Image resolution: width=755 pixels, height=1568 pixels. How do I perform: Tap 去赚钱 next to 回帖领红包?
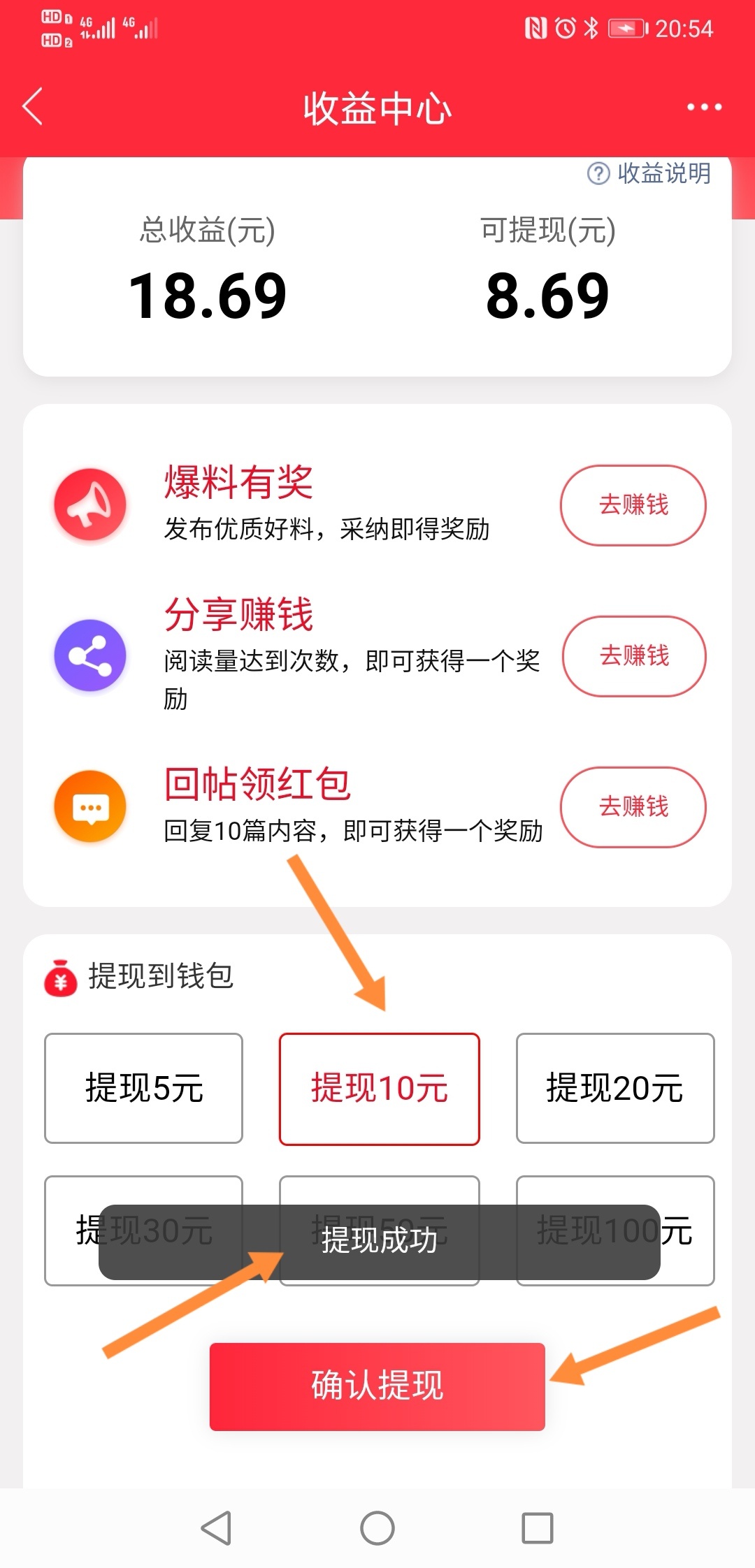633,806
